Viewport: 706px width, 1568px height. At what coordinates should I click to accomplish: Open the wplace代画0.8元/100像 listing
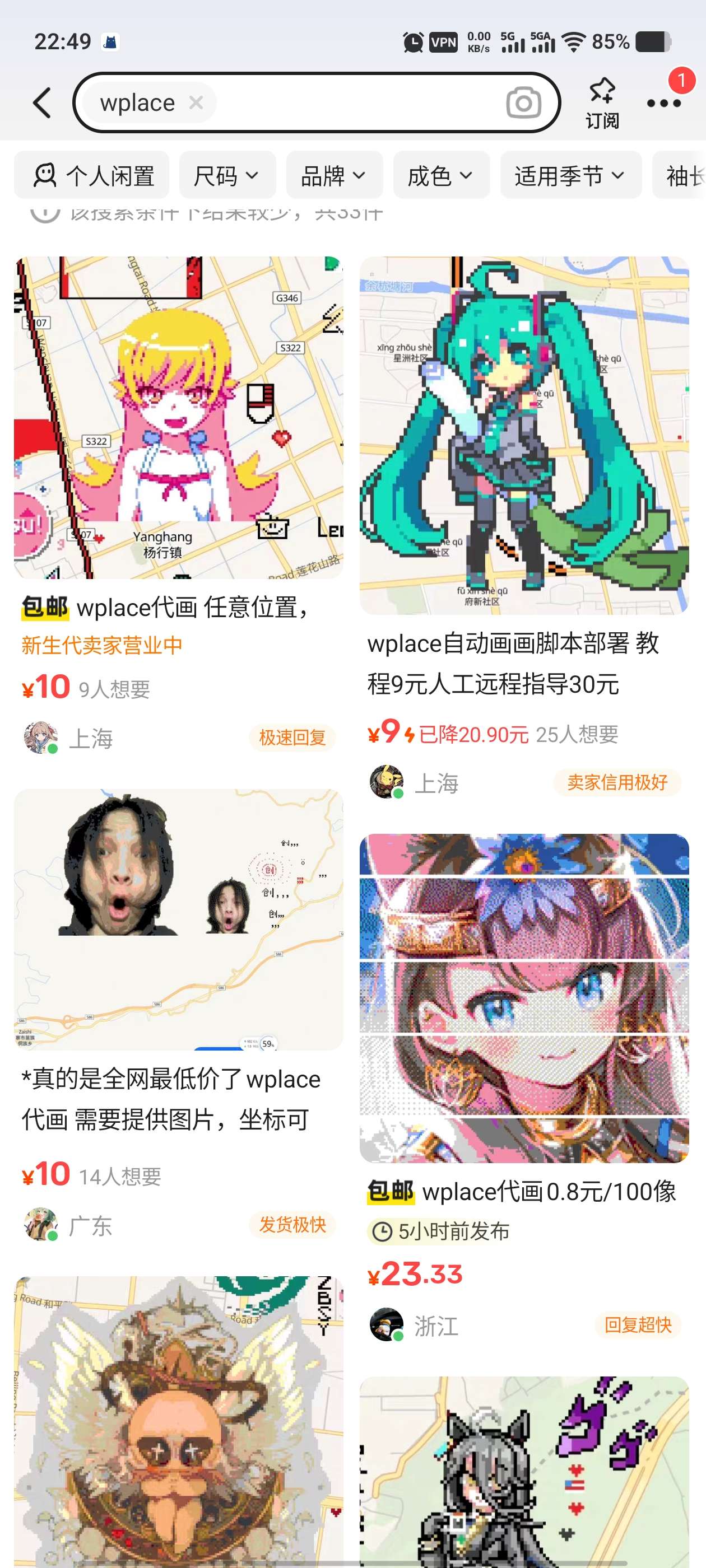click(x=524, y=998)
